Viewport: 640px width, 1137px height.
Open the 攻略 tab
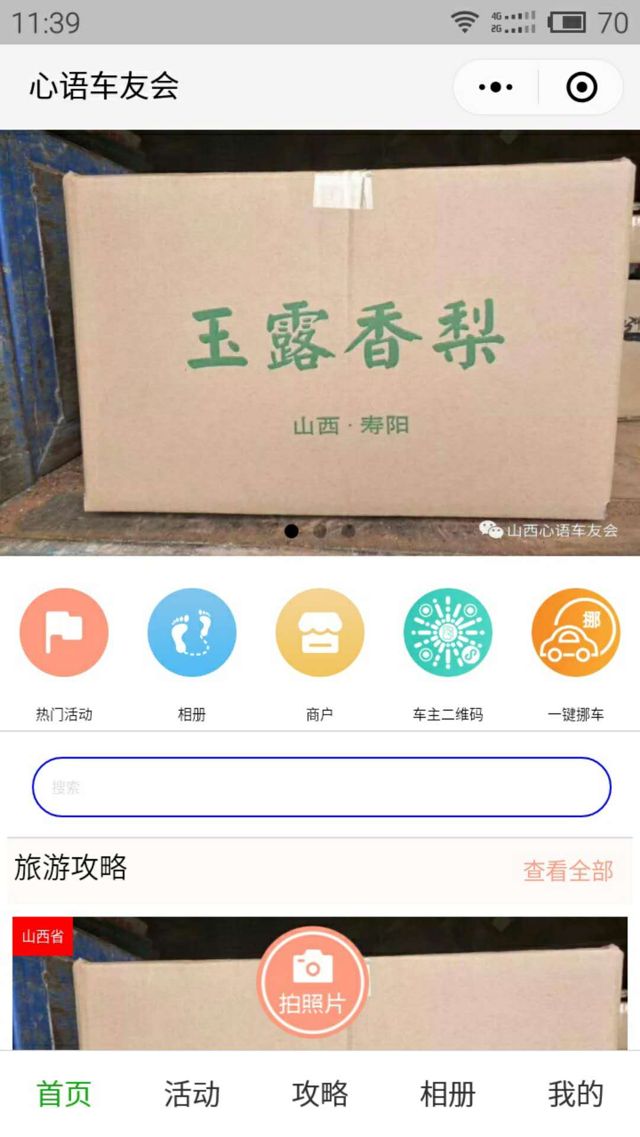click(320, 1094)
